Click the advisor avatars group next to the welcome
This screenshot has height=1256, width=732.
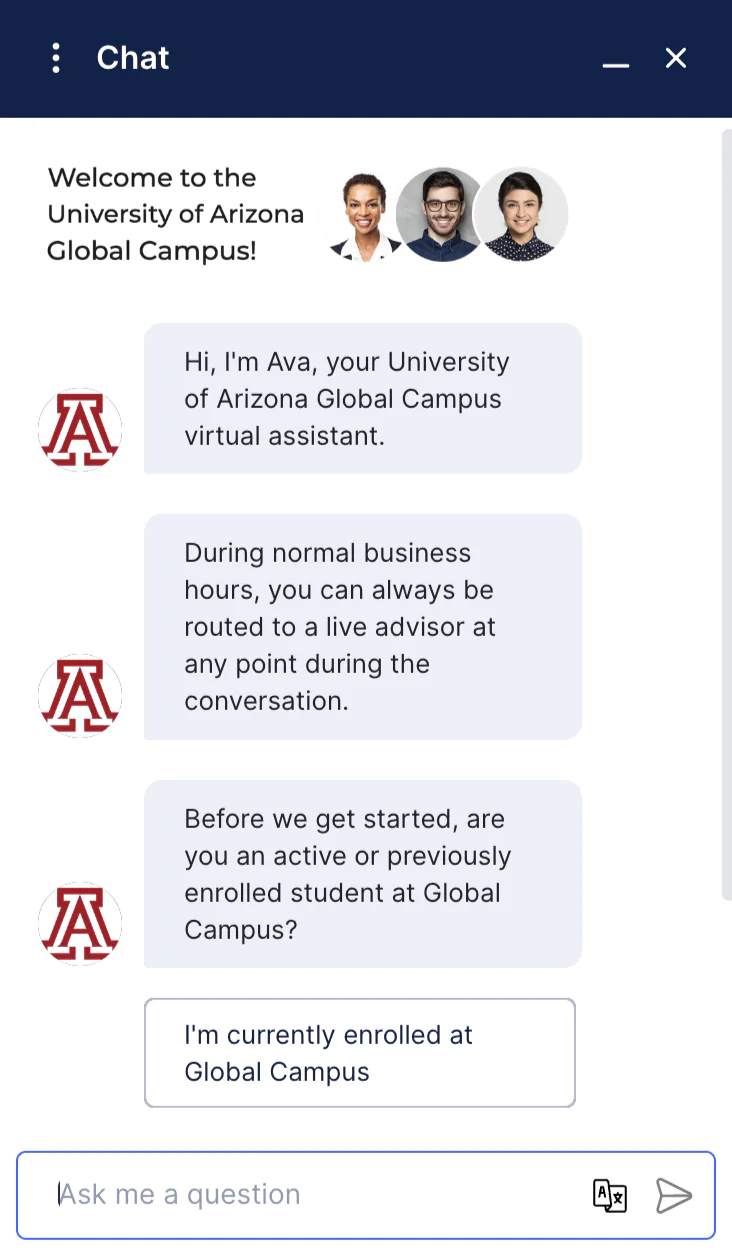[442, 214]
